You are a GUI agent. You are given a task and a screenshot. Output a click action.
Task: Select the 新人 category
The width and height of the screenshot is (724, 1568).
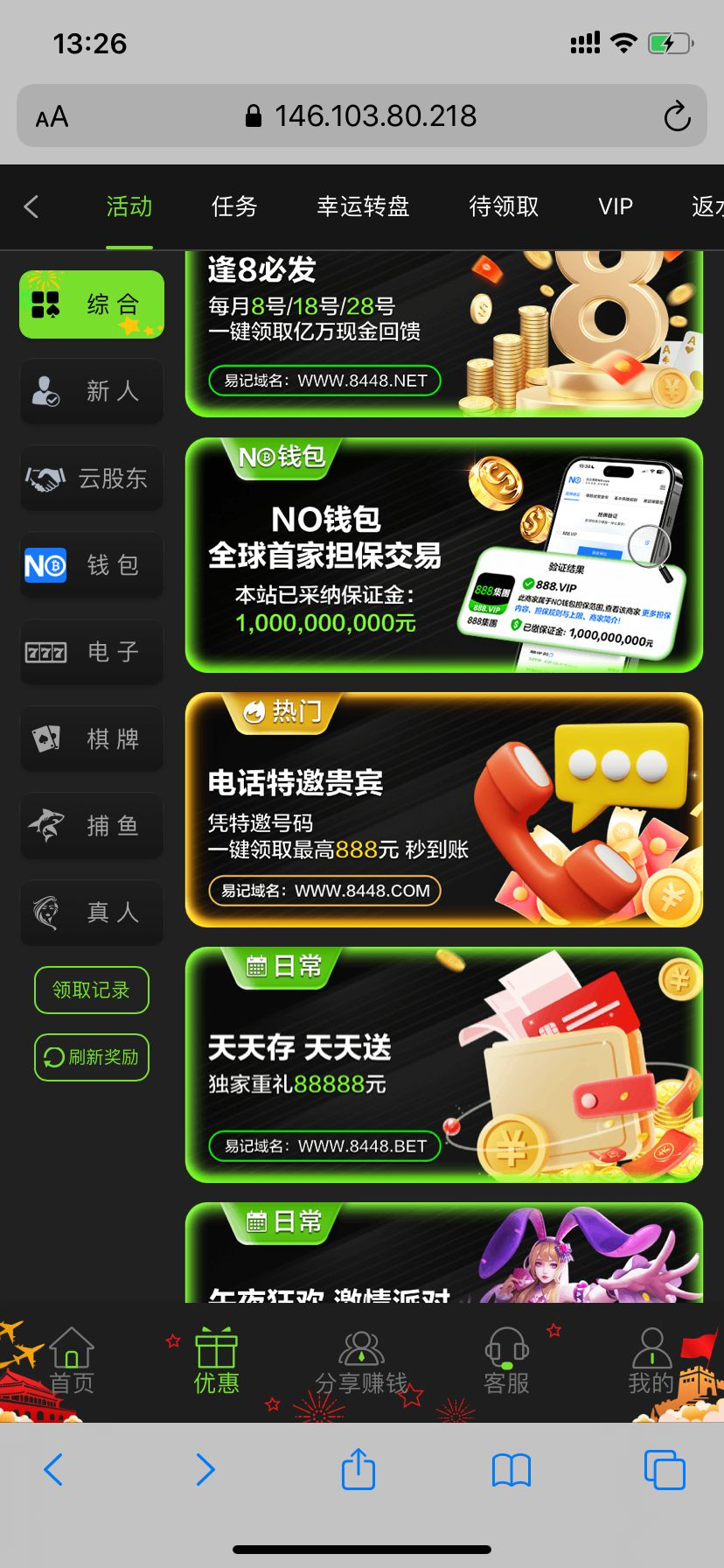pos(92,391)
